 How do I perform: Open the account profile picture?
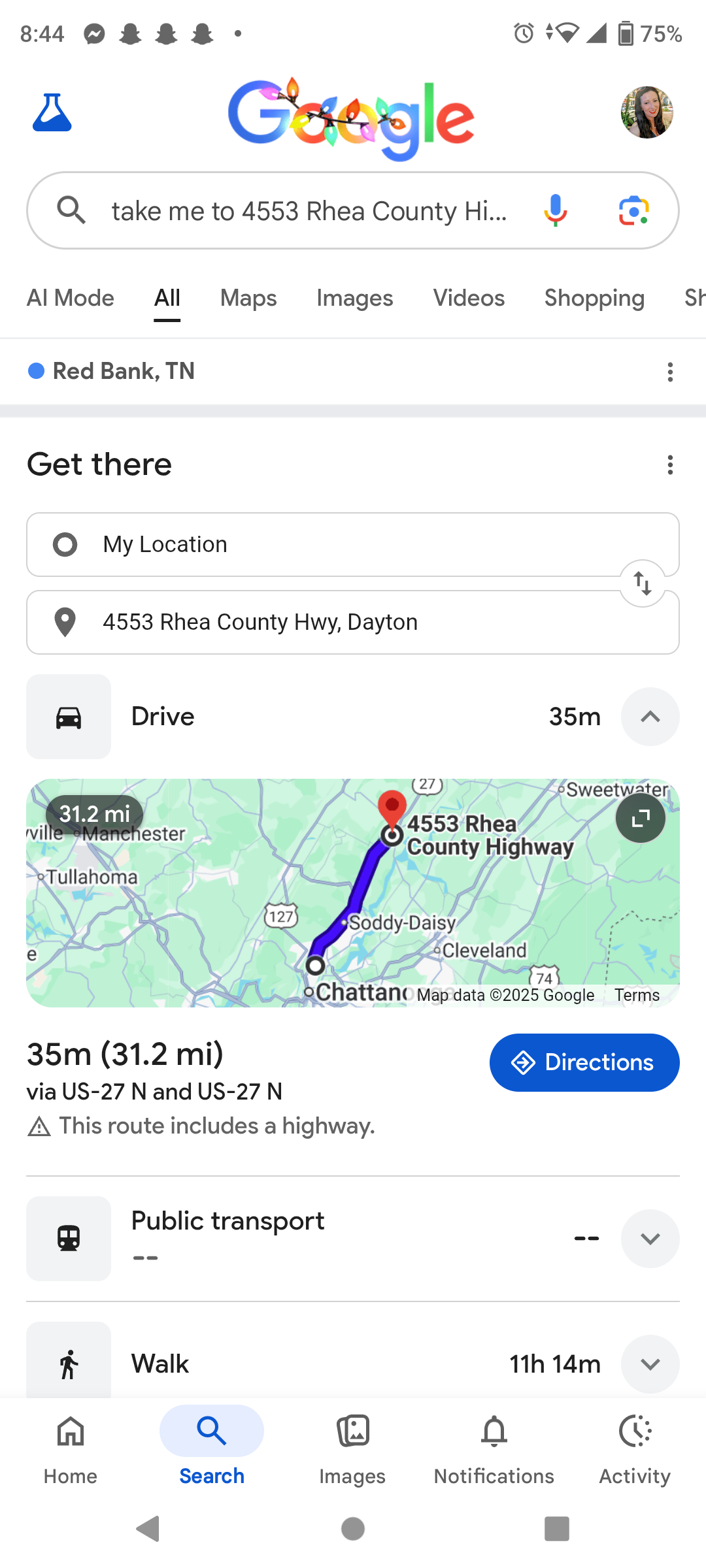click(x=647, y=112)
